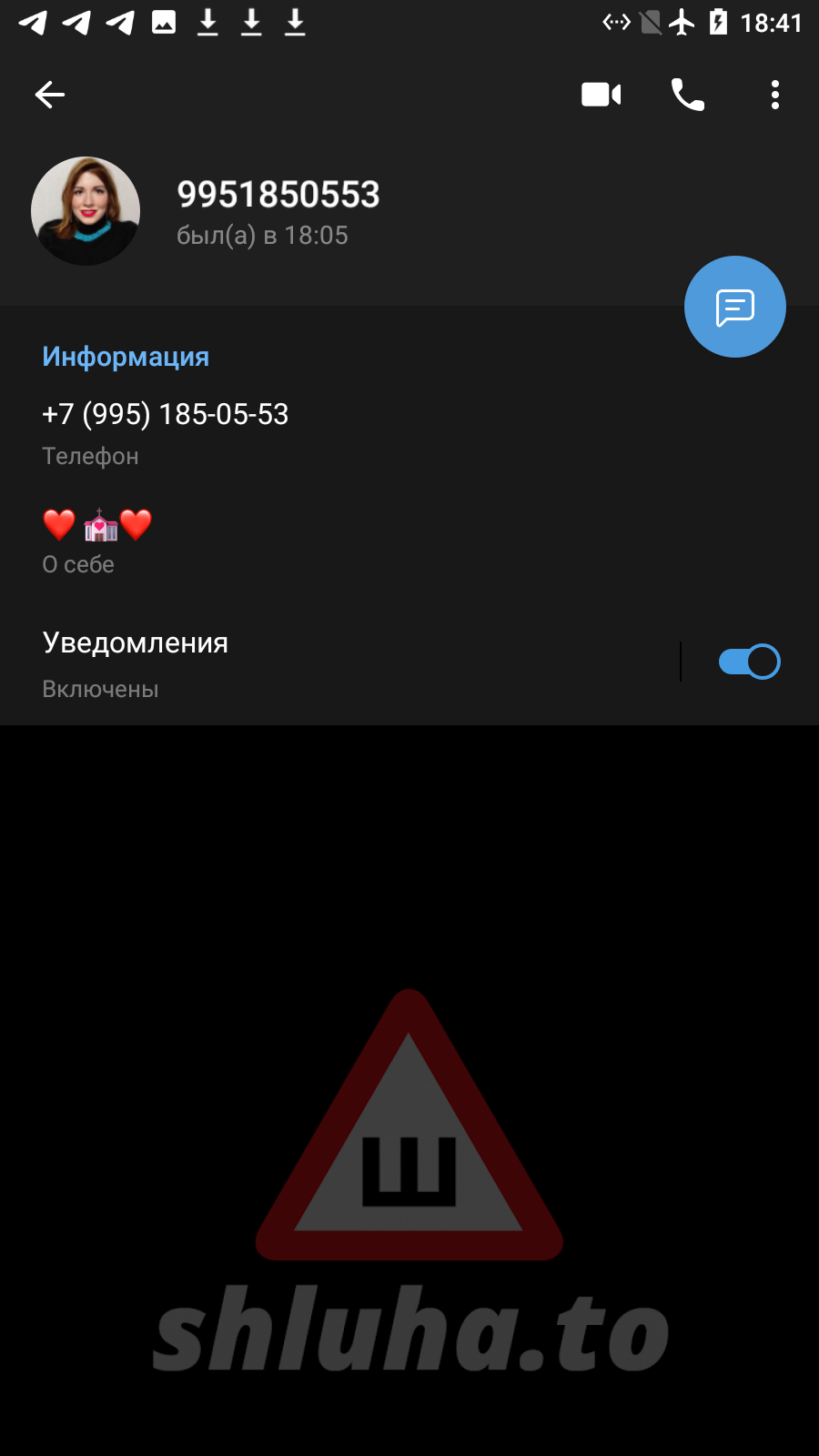Start a voice call with this contact
This screenshot has height=1456, width=819.
(688, 95)
